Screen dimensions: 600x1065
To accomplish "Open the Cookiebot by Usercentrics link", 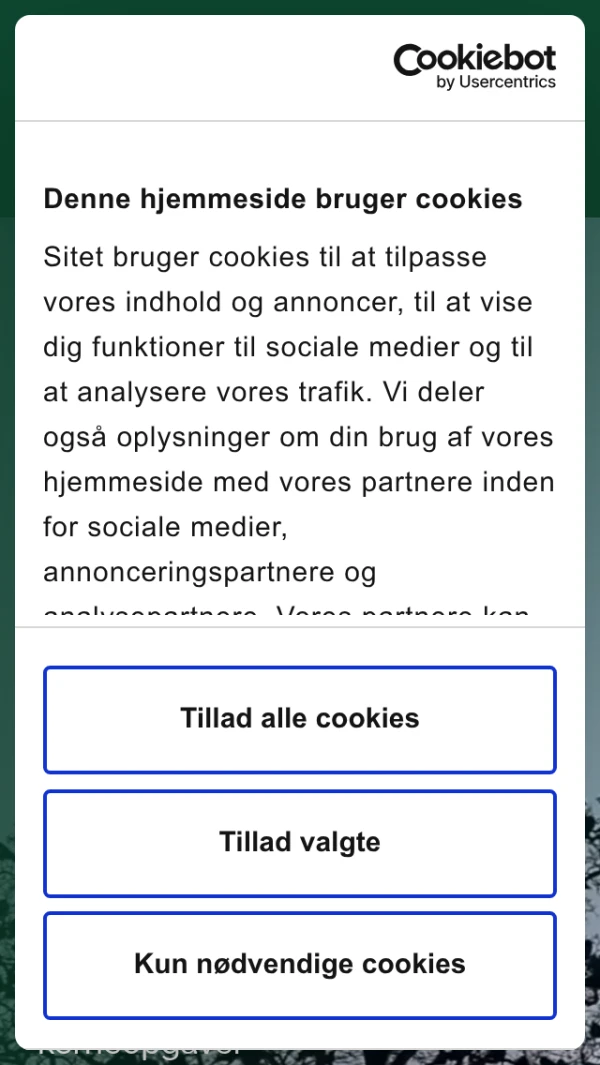I will (475, 66).
